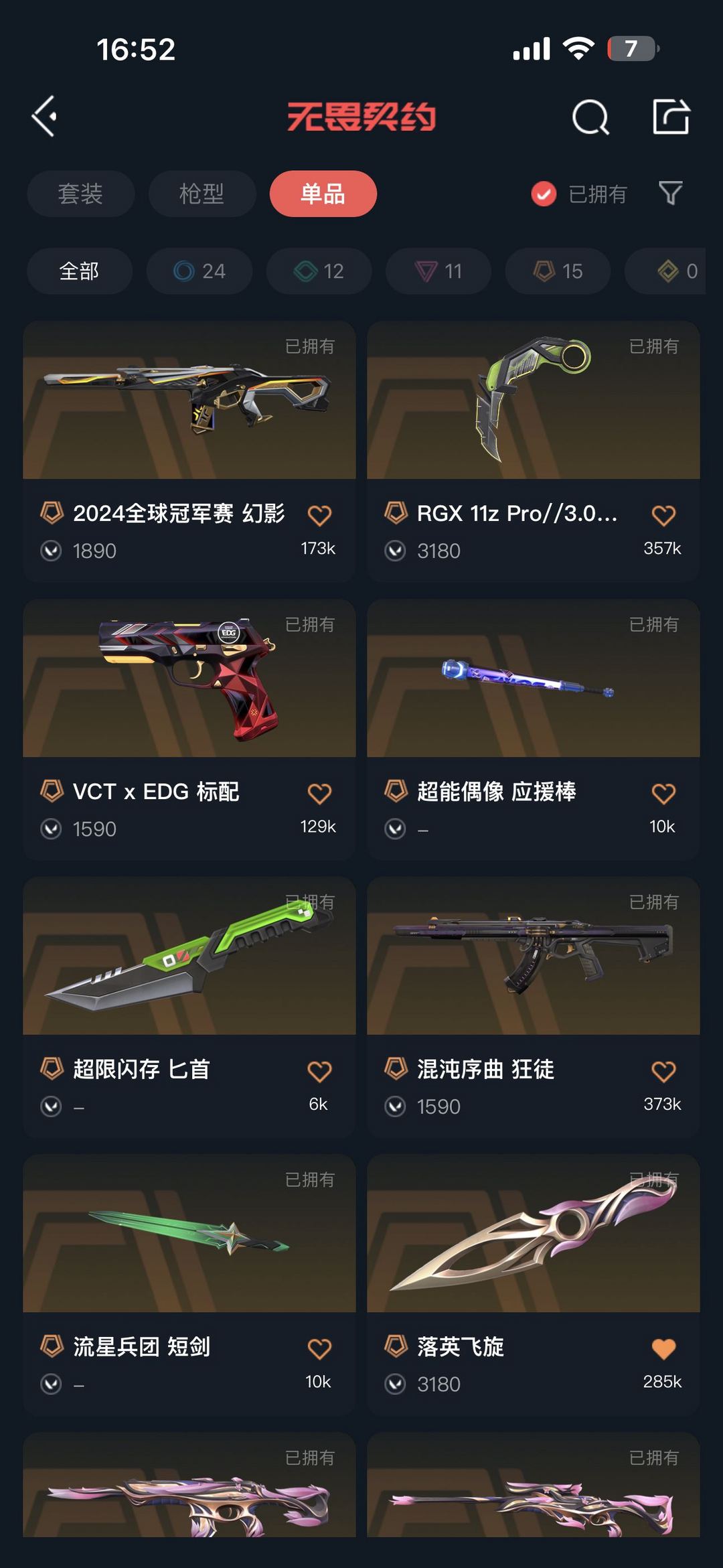Unlike the 落英飞旋 skin heart

(663, 1349)
